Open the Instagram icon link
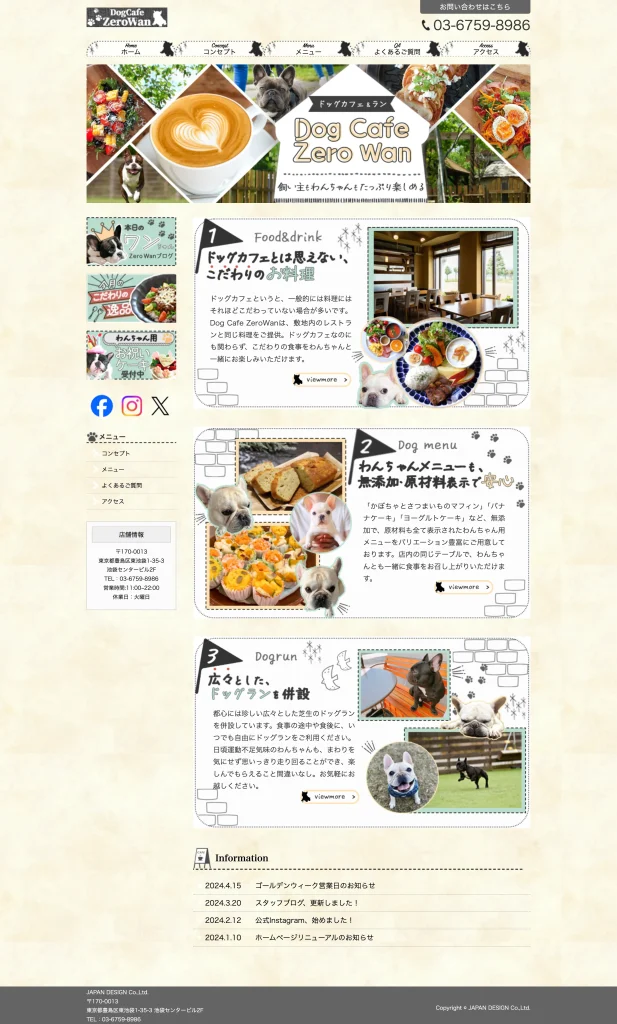The height and width of the screenshot is (1024, 617). tap(132, 405)
